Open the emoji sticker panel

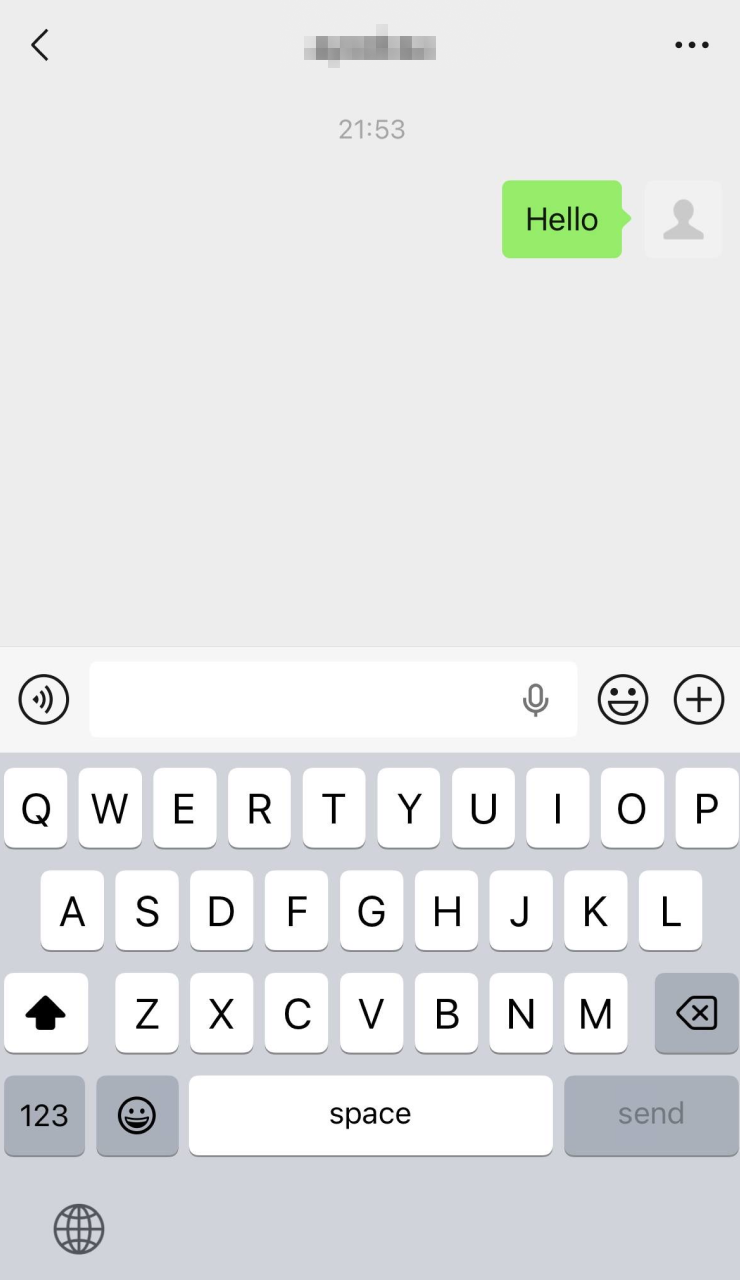pos(623,699)
